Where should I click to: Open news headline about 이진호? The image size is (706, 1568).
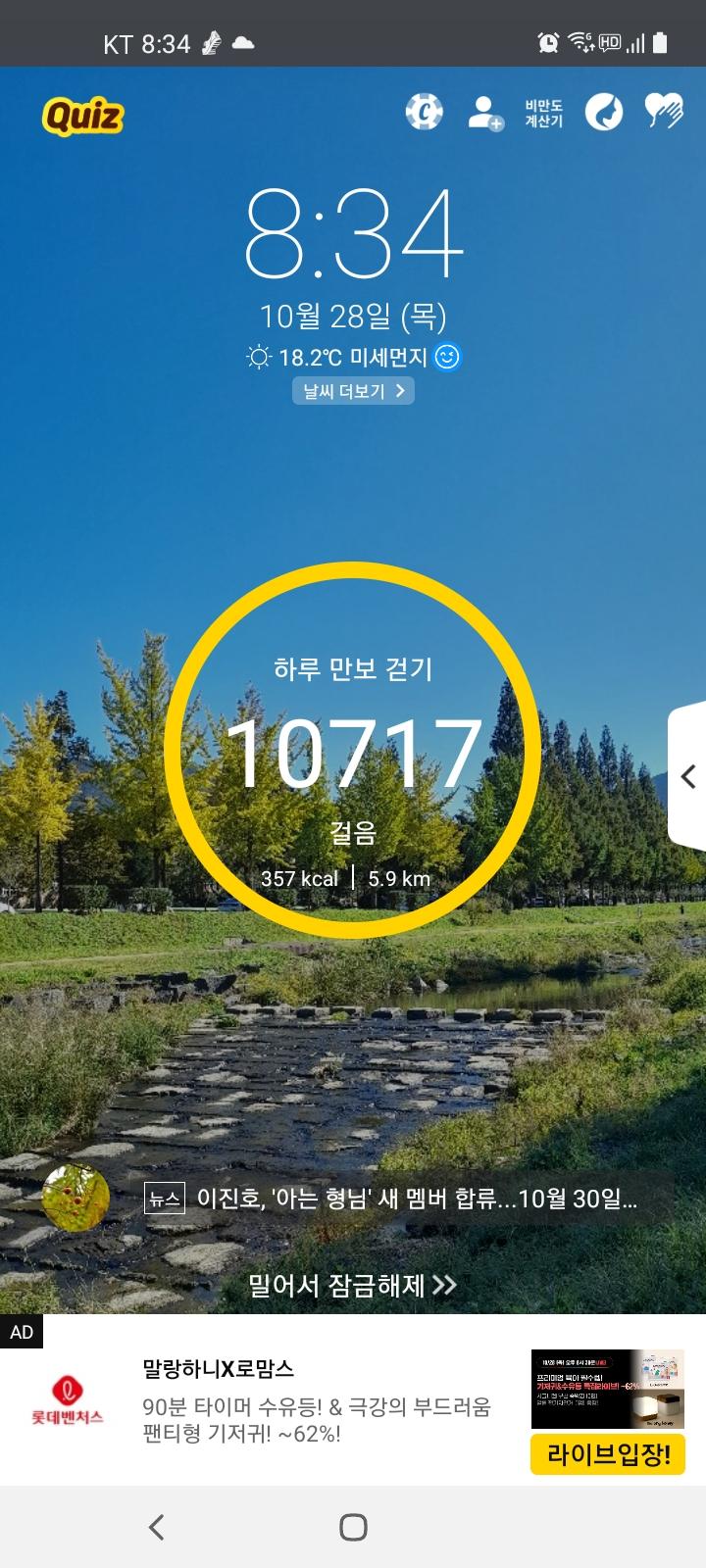tap(417, 1199)
